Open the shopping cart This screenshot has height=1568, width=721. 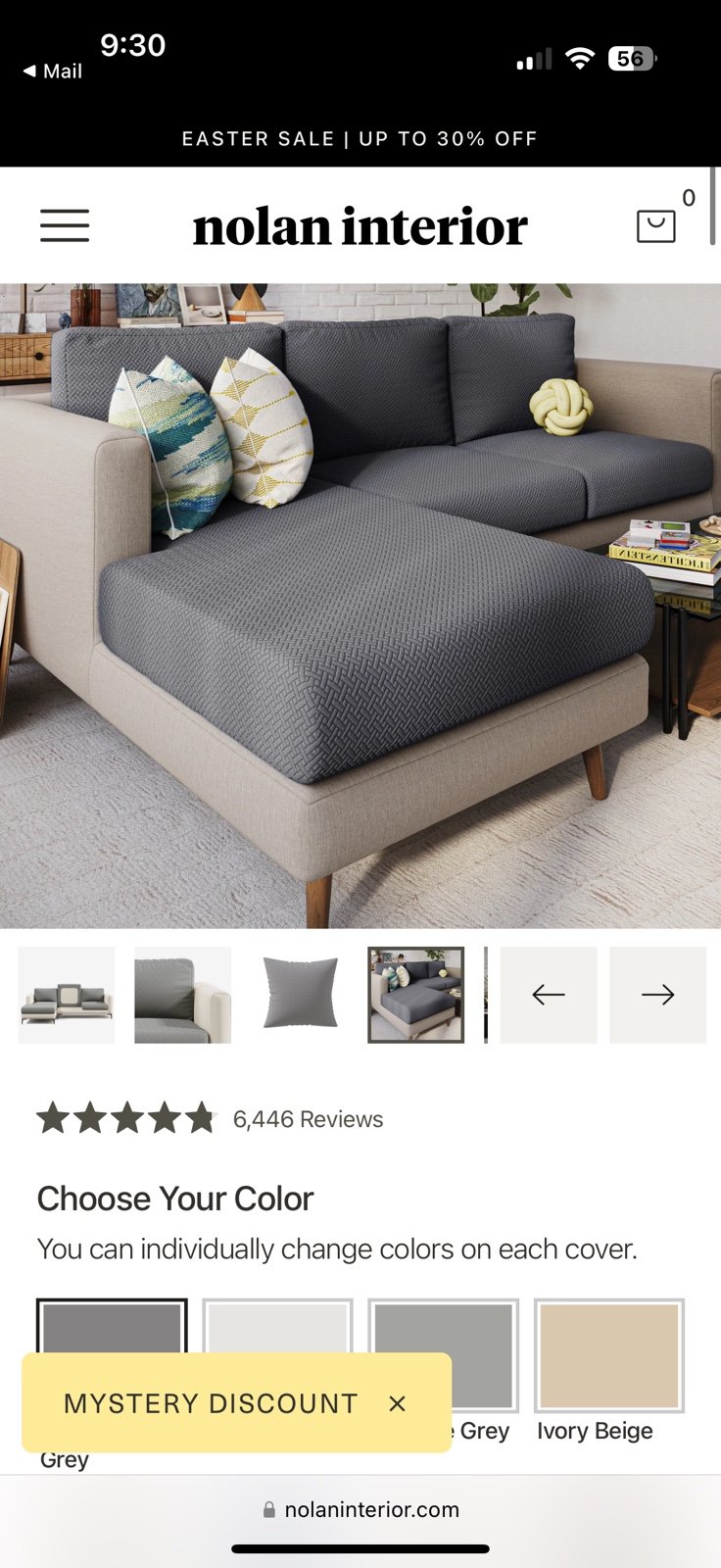click(x=655, y=225)
